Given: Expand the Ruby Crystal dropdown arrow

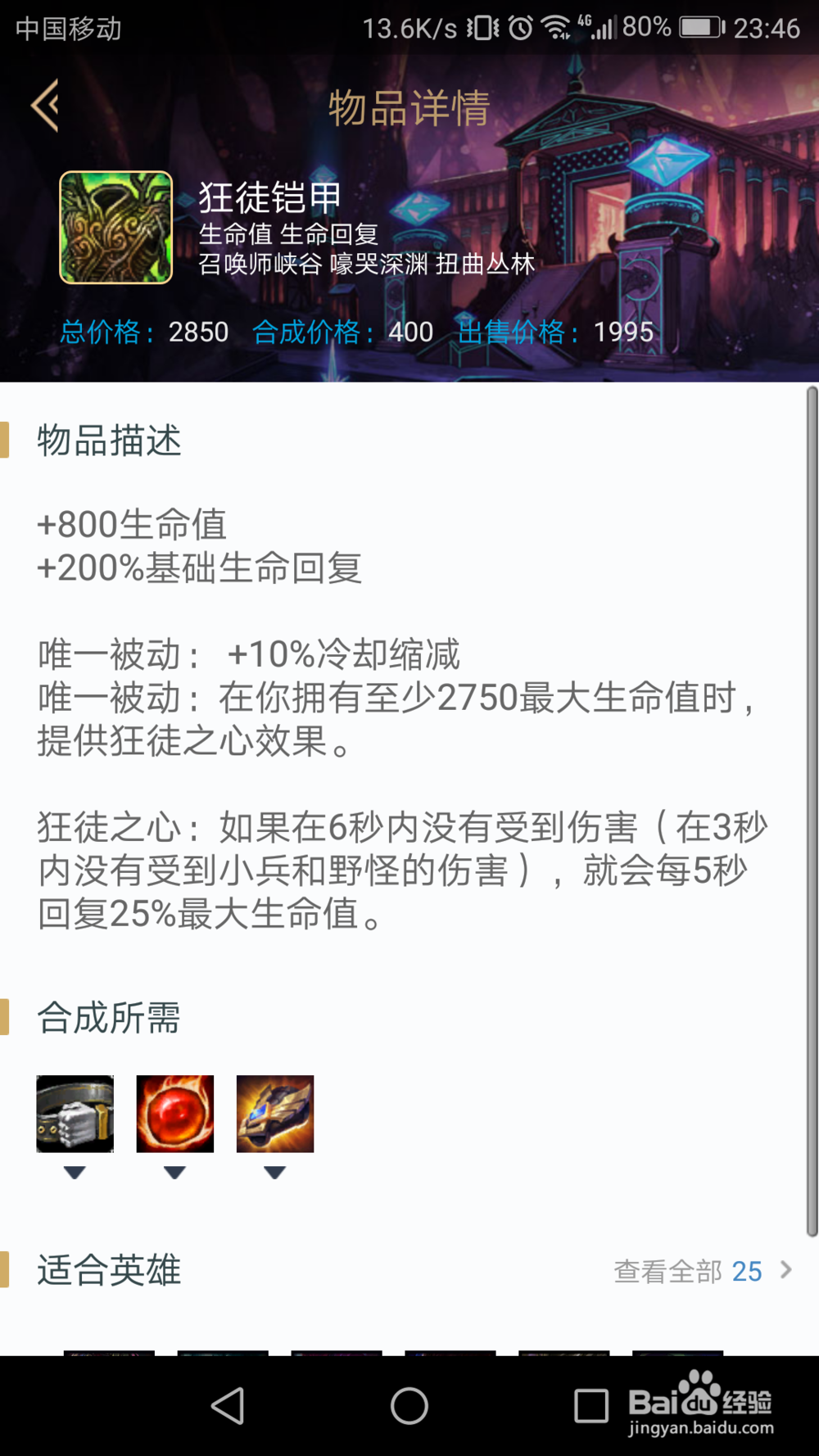Looking at the screenshot, I should coord(174,1171).
